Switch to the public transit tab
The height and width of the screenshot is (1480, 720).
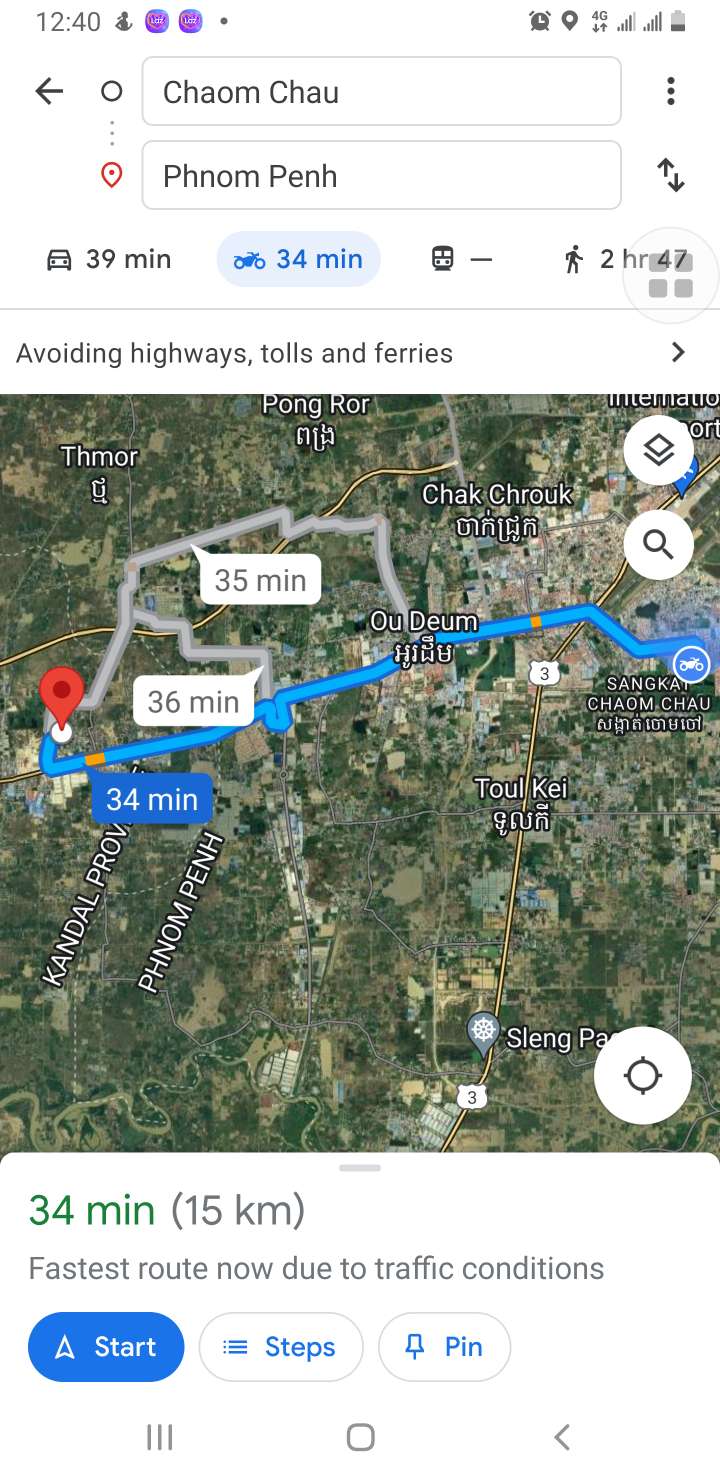(461, 260)
